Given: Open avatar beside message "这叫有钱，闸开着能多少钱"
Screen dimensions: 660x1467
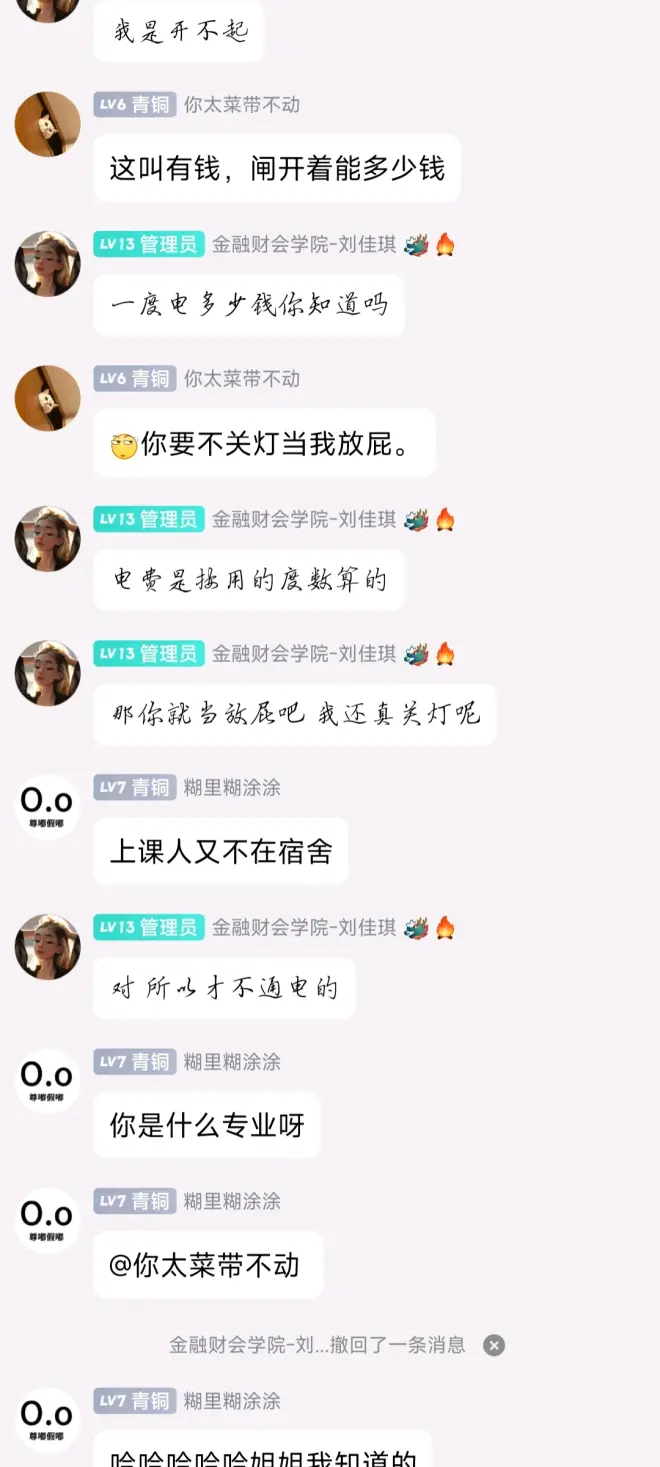Looking at the screenshot, I should coord(47,124).
